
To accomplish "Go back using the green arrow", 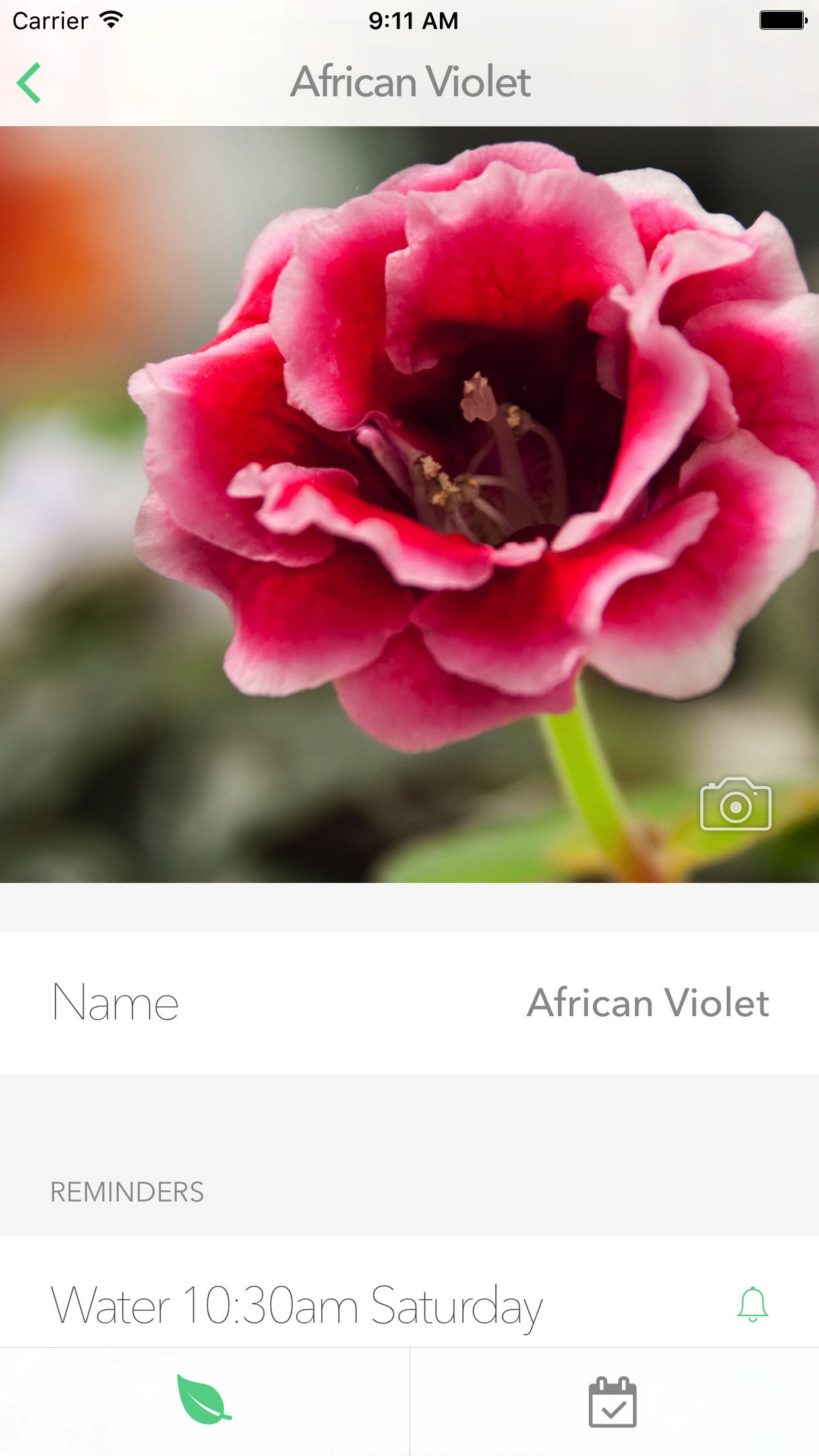I will (x=29, y=83).
